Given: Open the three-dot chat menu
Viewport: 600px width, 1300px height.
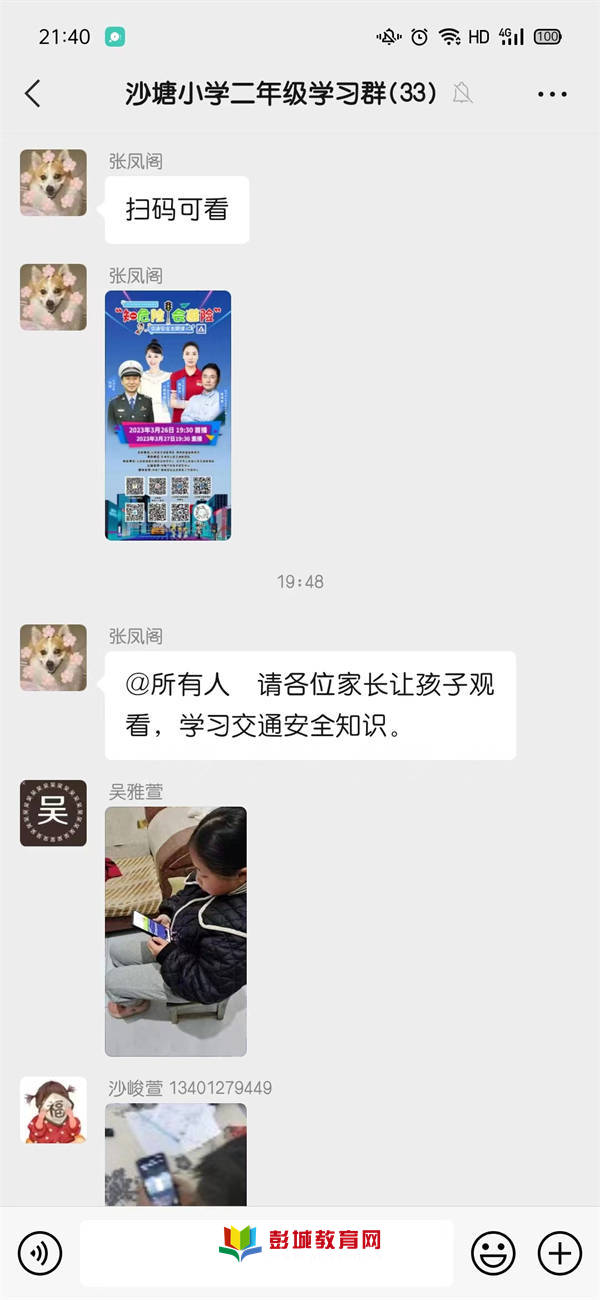Looking at the screenshot, I should pos(552,95).
